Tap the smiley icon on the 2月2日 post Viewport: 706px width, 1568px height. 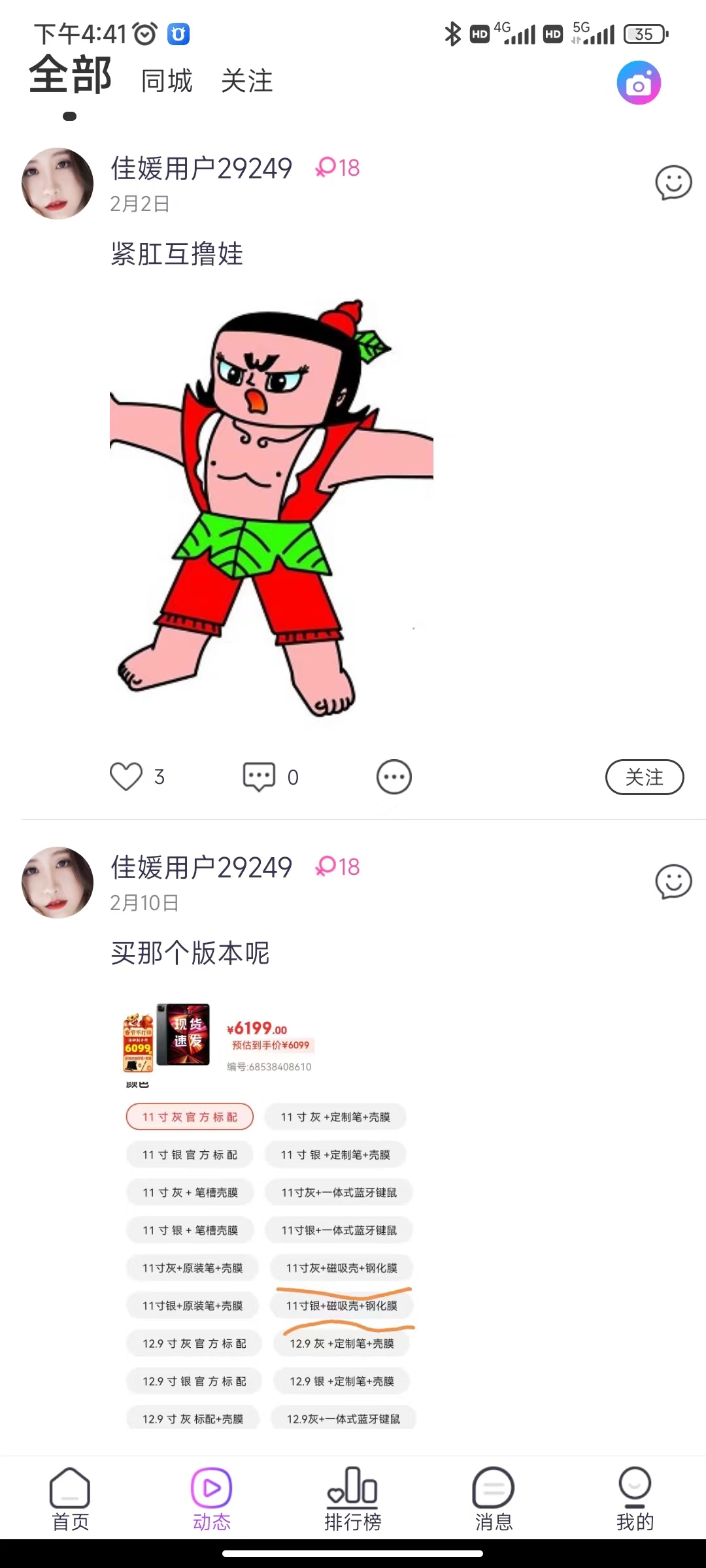pos(673,182)
